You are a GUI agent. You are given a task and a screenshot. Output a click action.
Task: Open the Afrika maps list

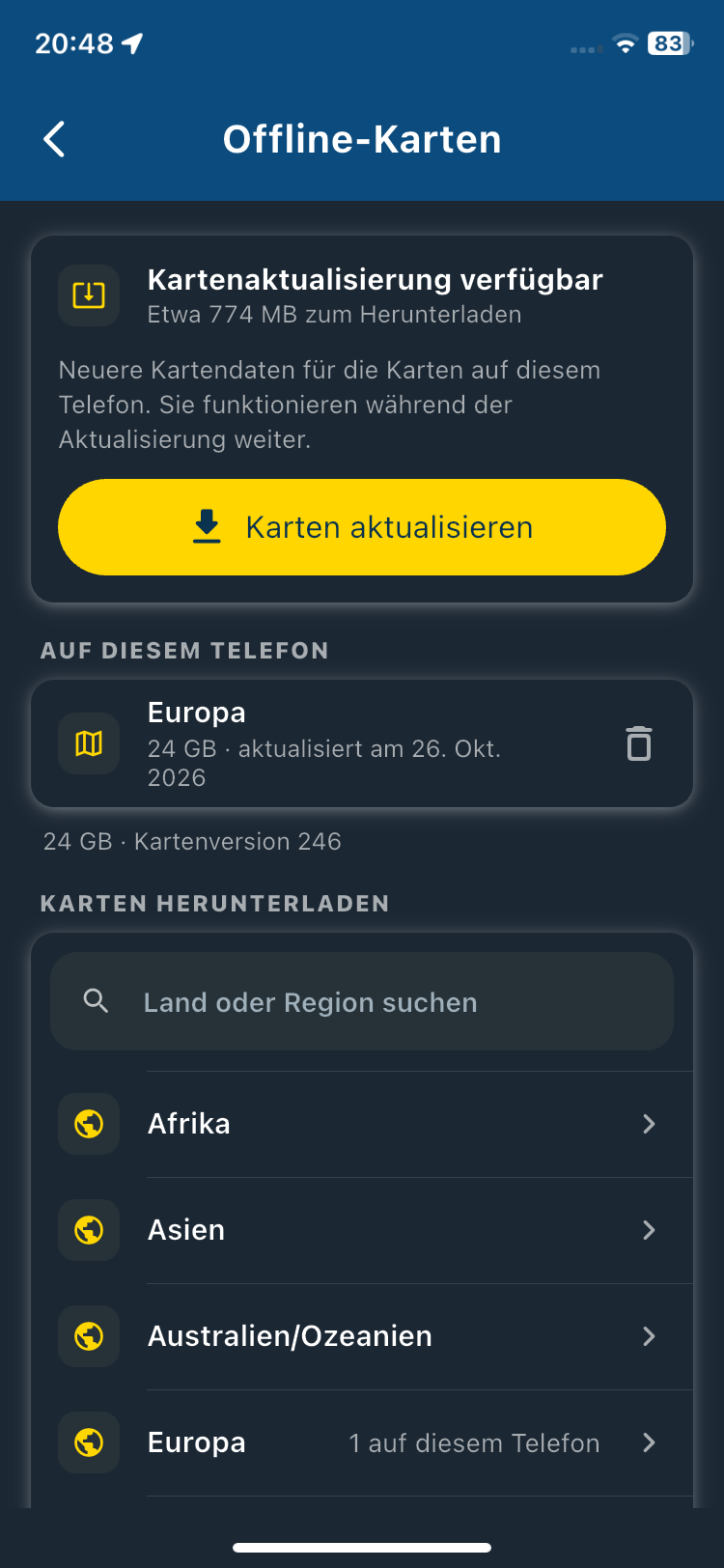pyautogui.click(x=362, y=1124)
